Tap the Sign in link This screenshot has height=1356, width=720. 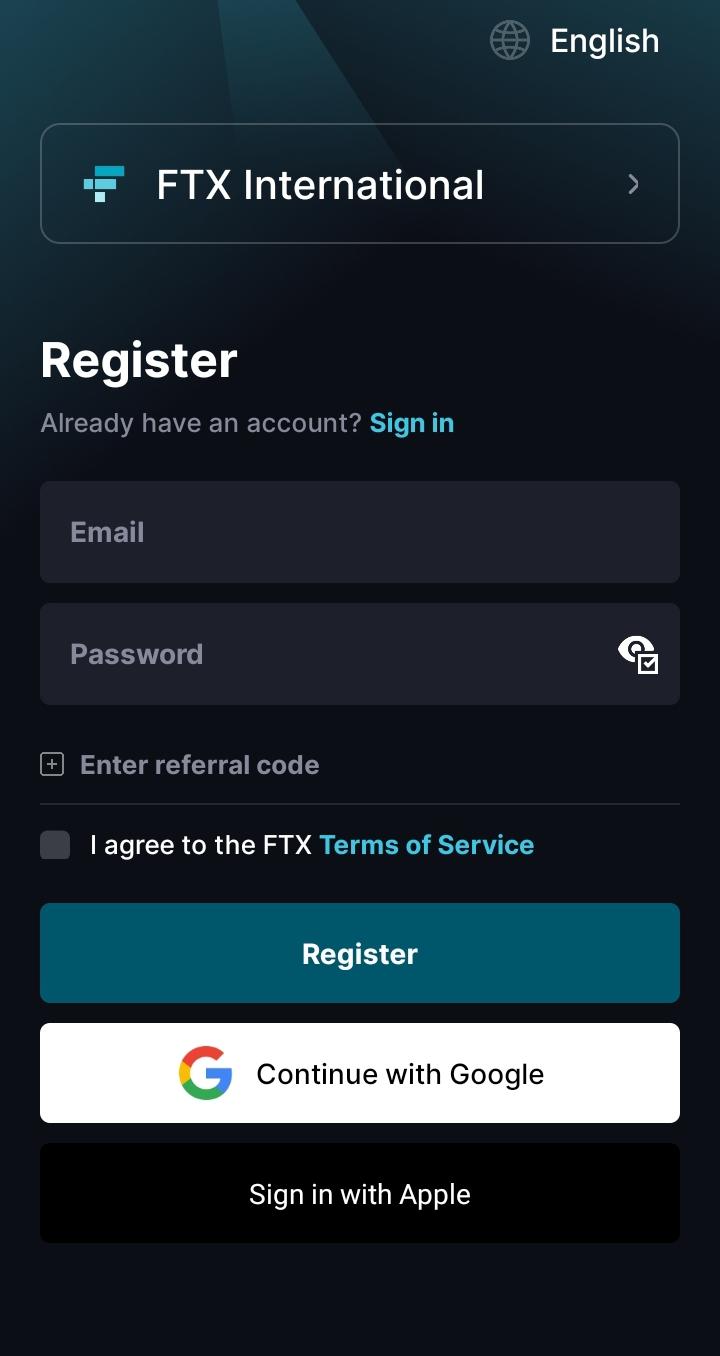412,423
